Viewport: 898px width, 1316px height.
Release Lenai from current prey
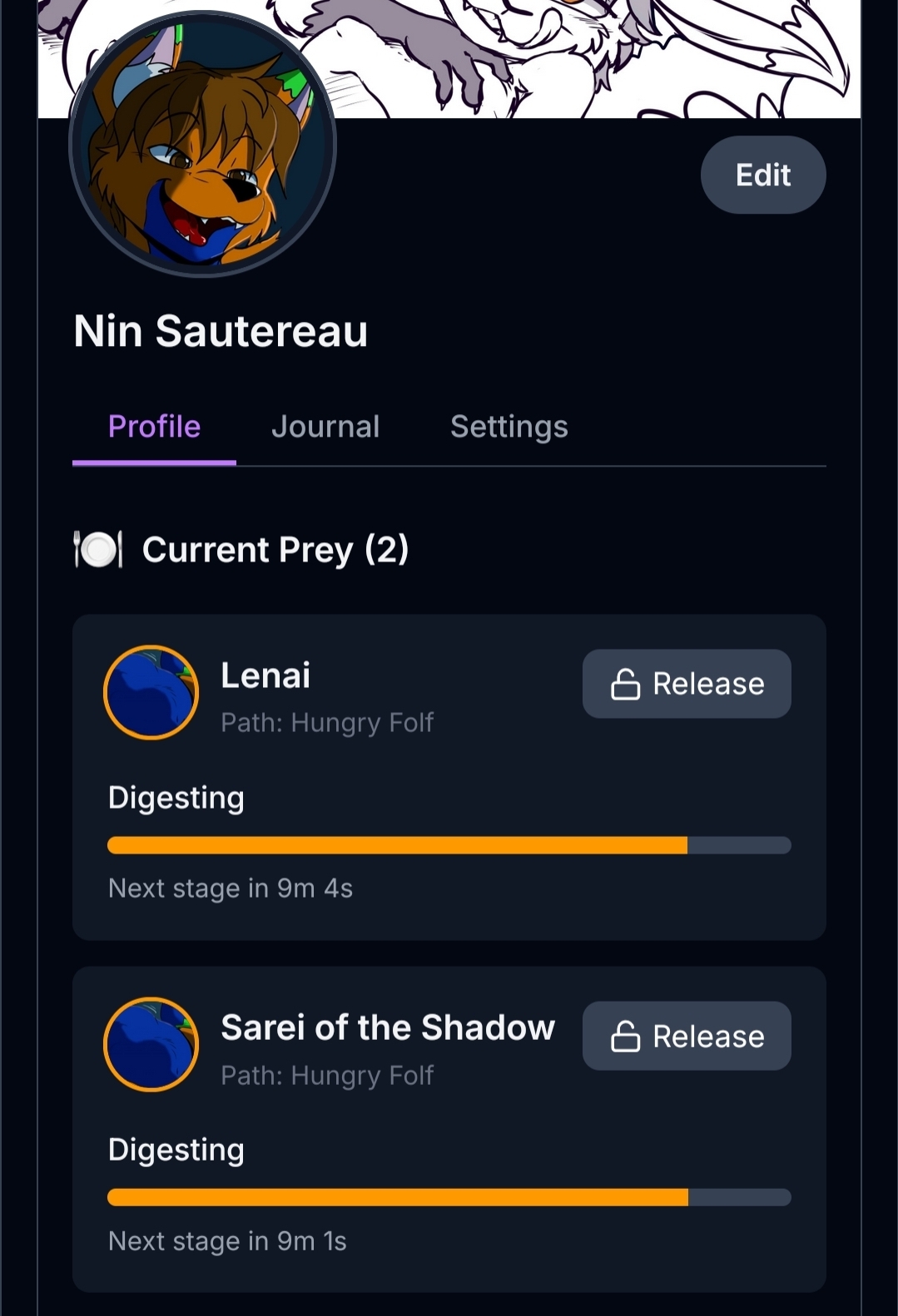[x=687, y=684]
